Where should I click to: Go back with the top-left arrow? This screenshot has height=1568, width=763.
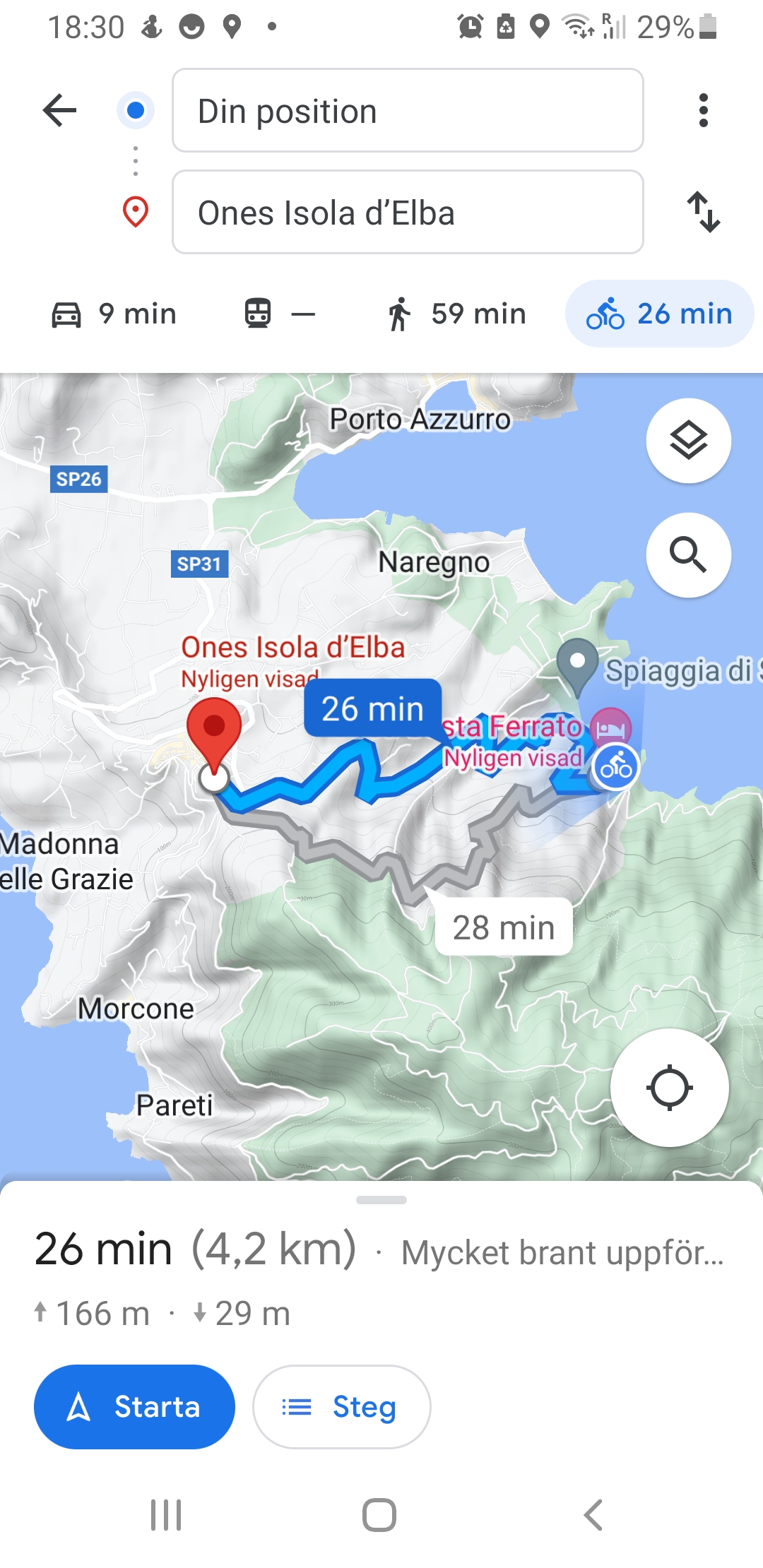click(x=60, y=110)
